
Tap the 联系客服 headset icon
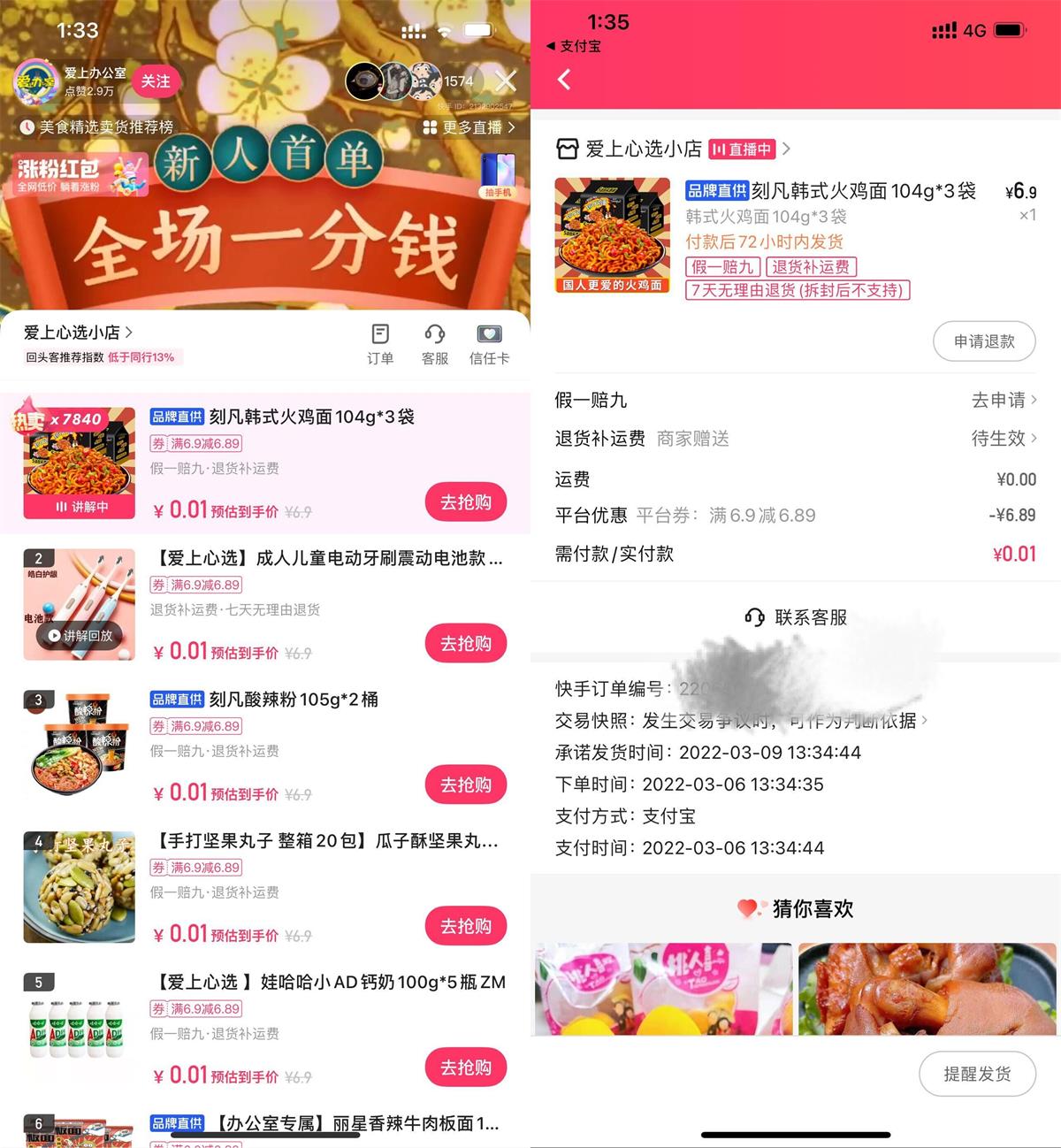(754, 617)
